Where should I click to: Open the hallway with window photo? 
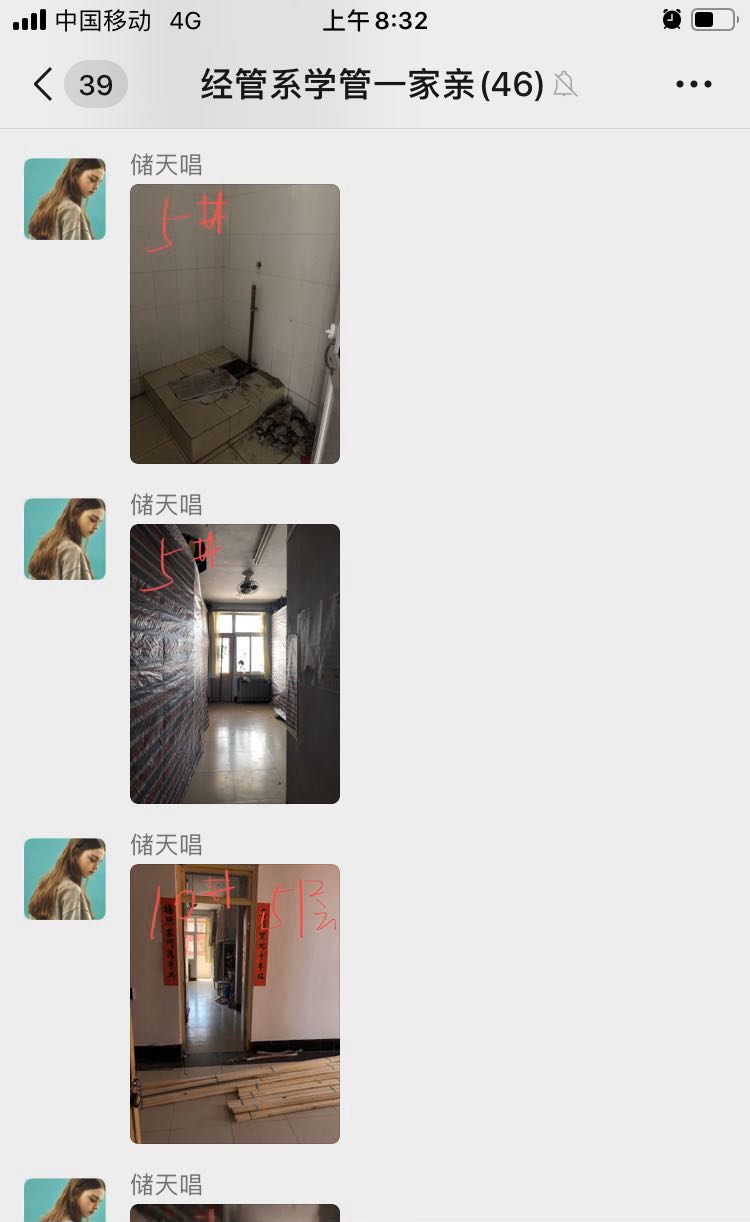point(235,664)
